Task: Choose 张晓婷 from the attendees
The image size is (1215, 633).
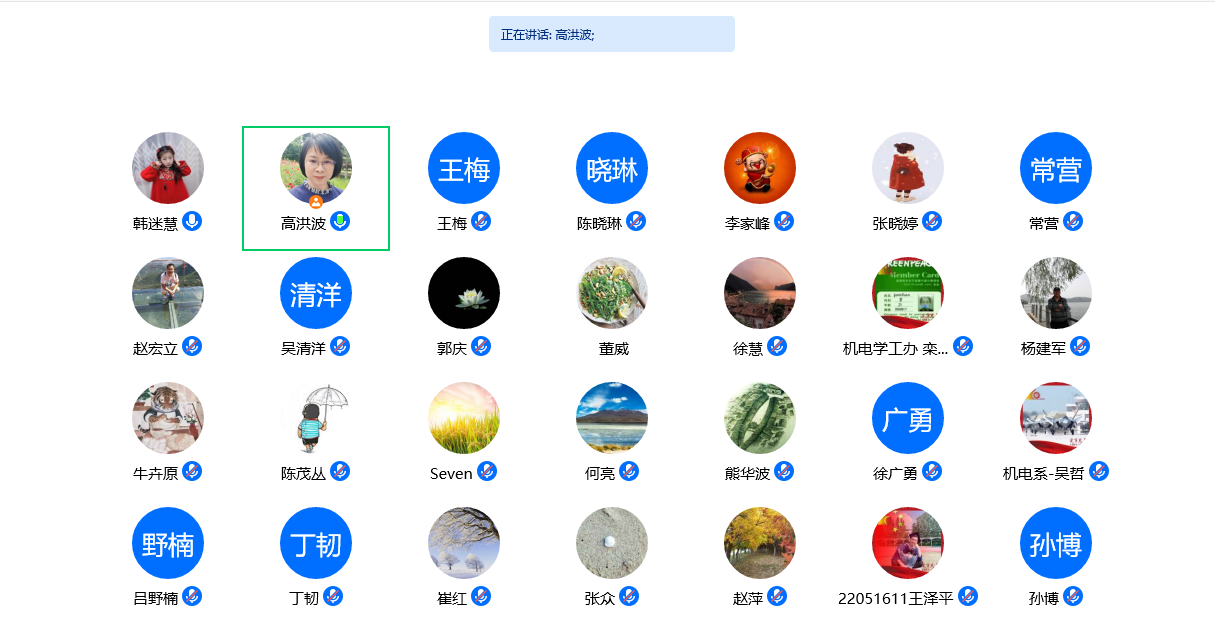Action: [908, 168]
